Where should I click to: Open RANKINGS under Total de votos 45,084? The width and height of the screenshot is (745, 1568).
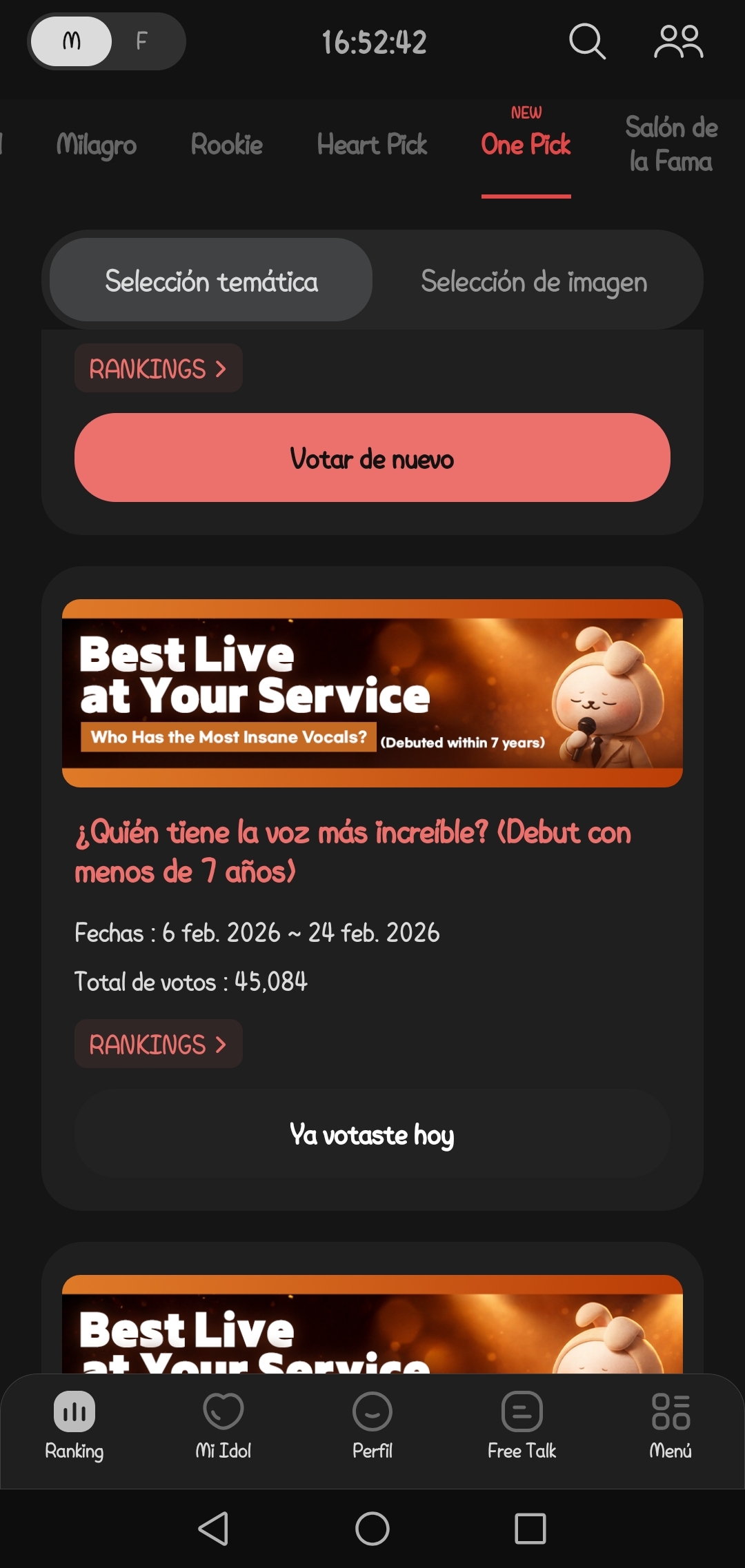[158, 1044]
